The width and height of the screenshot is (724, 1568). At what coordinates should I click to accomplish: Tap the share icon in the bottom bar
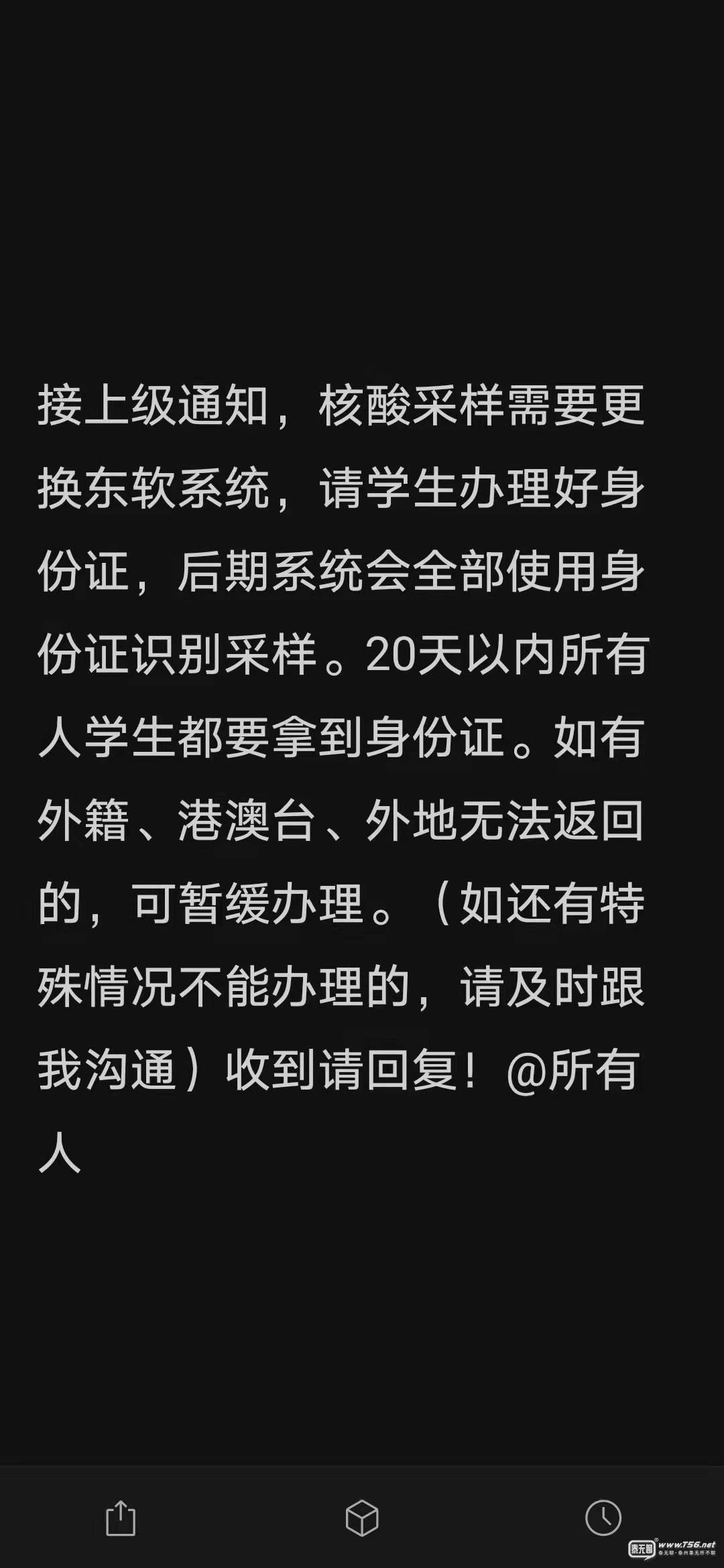coord(121,1518)
